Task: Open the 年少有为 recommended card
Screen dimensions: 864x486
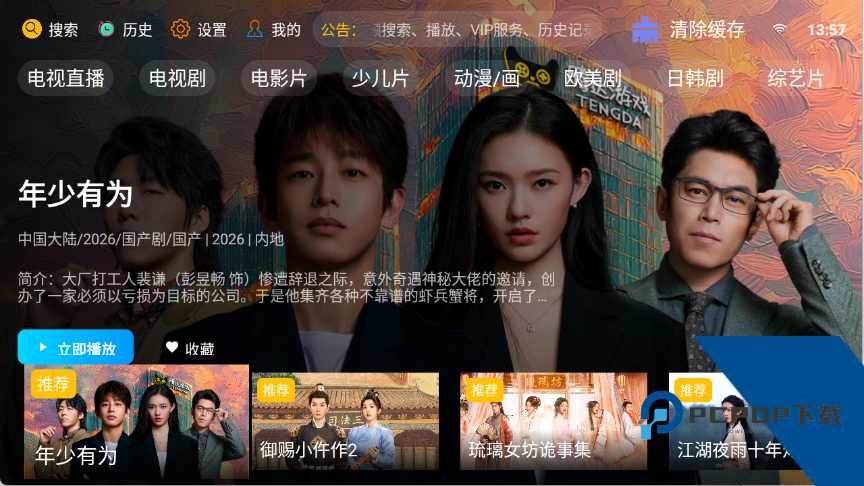Action: [x=136, y=422]
